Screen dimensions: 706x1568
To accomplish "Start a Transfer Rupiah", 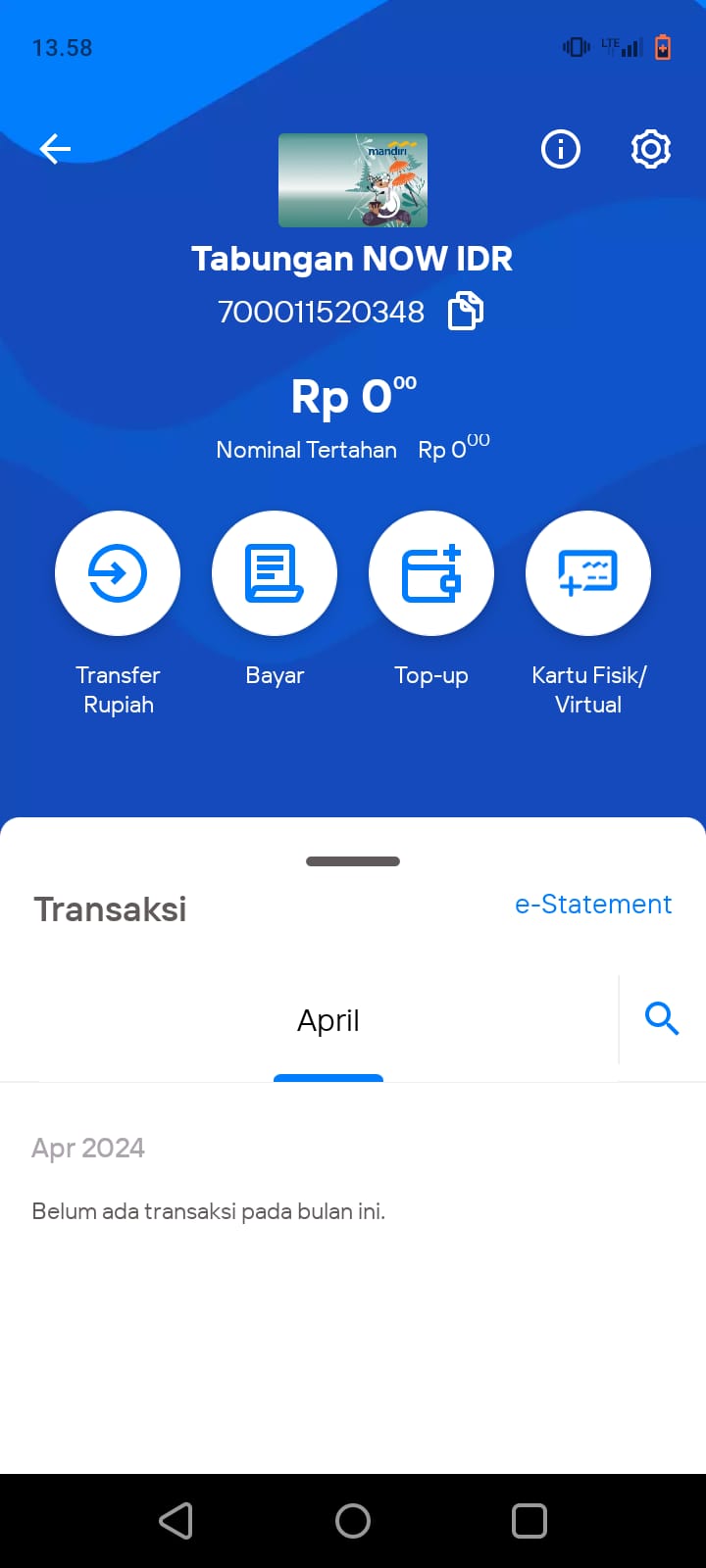I will [x=118, y=573].
